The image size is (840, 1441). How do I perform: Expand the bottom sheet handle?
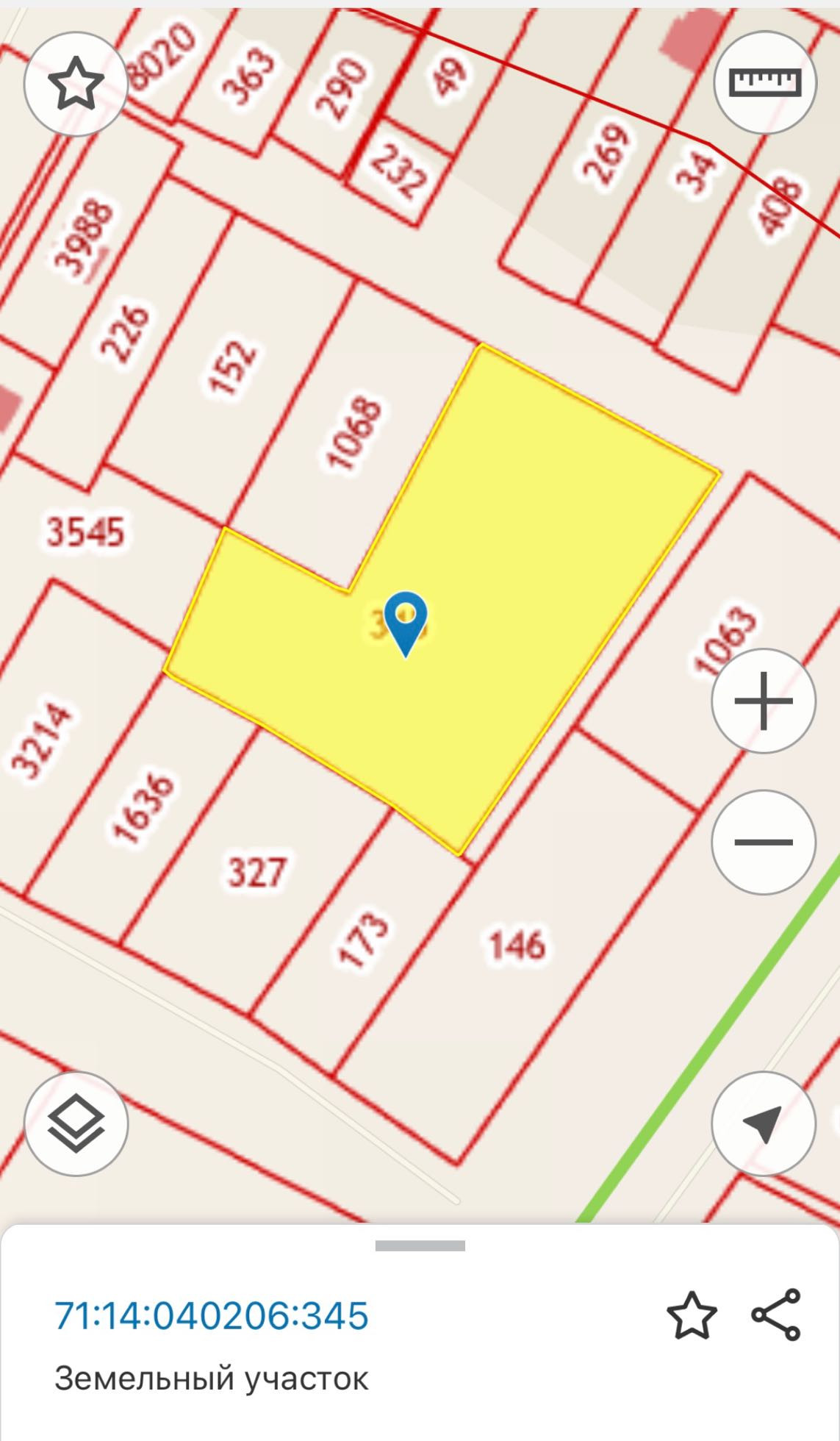point(420,1245)
